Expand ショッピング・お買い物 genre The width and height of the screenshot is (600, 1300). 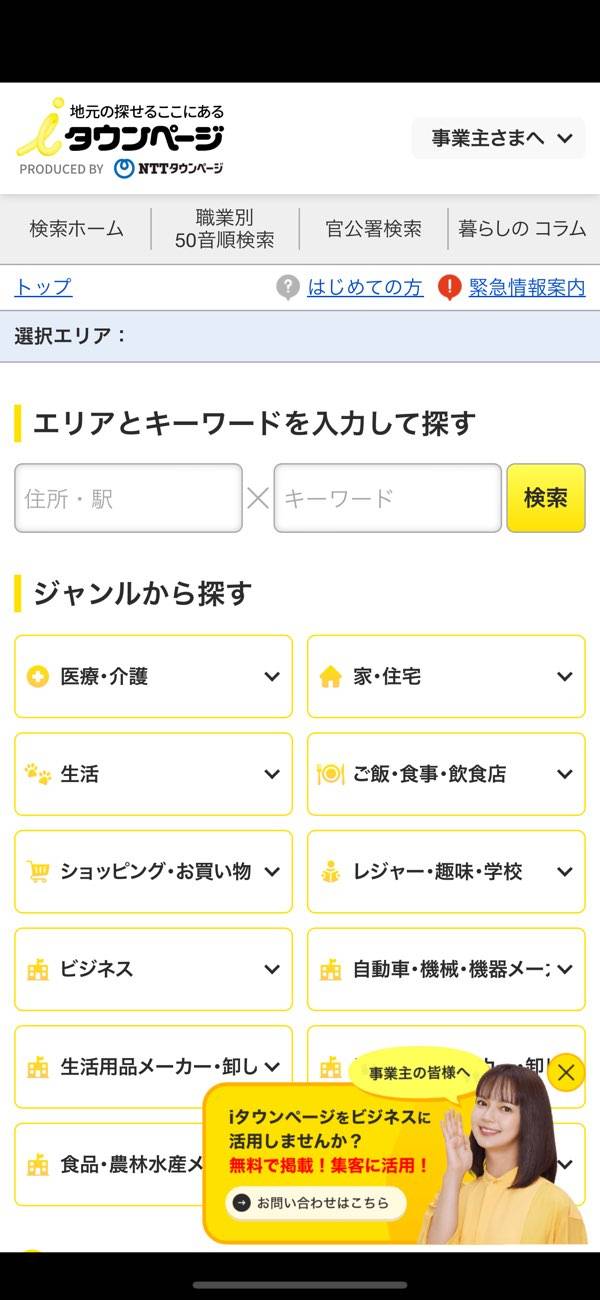[x=153, y=872]
